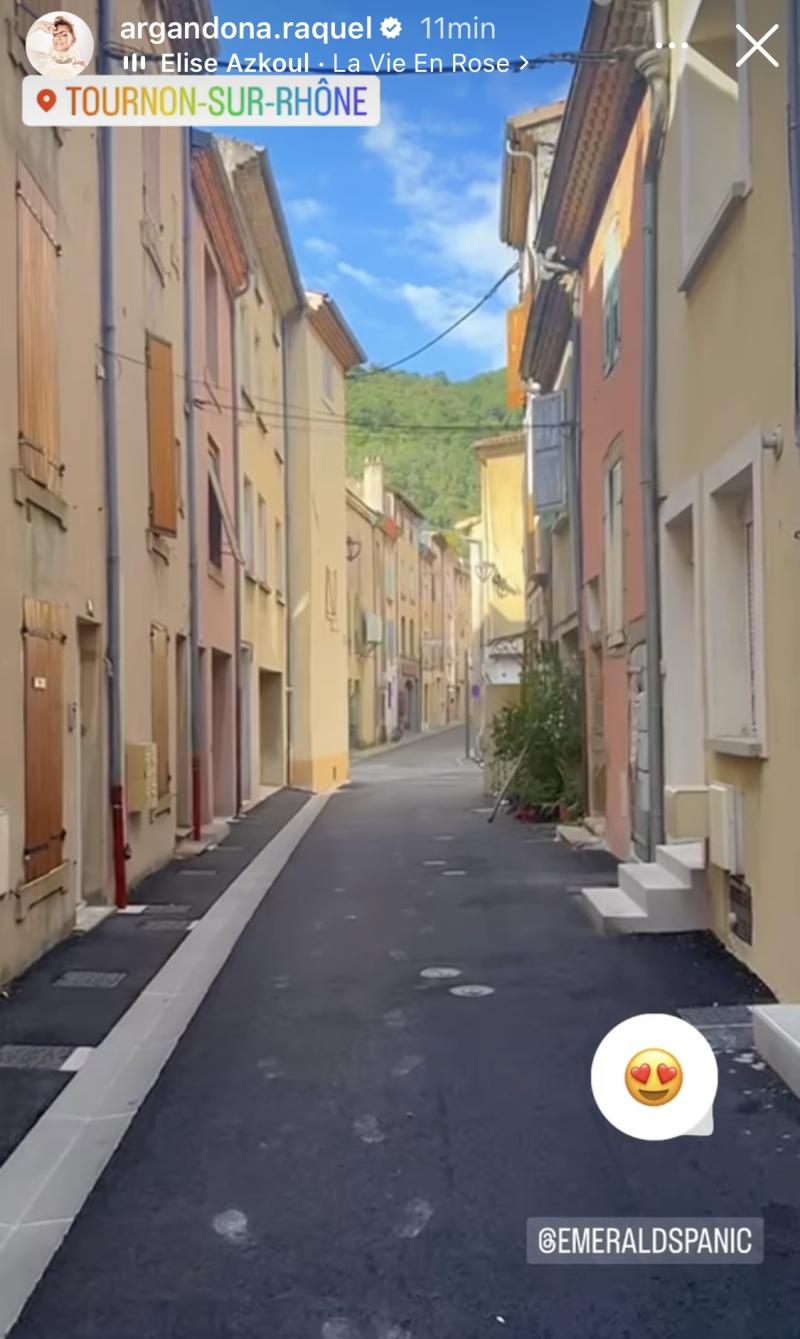Open the story options menu
800x1339 pixels.
point(671,46)
